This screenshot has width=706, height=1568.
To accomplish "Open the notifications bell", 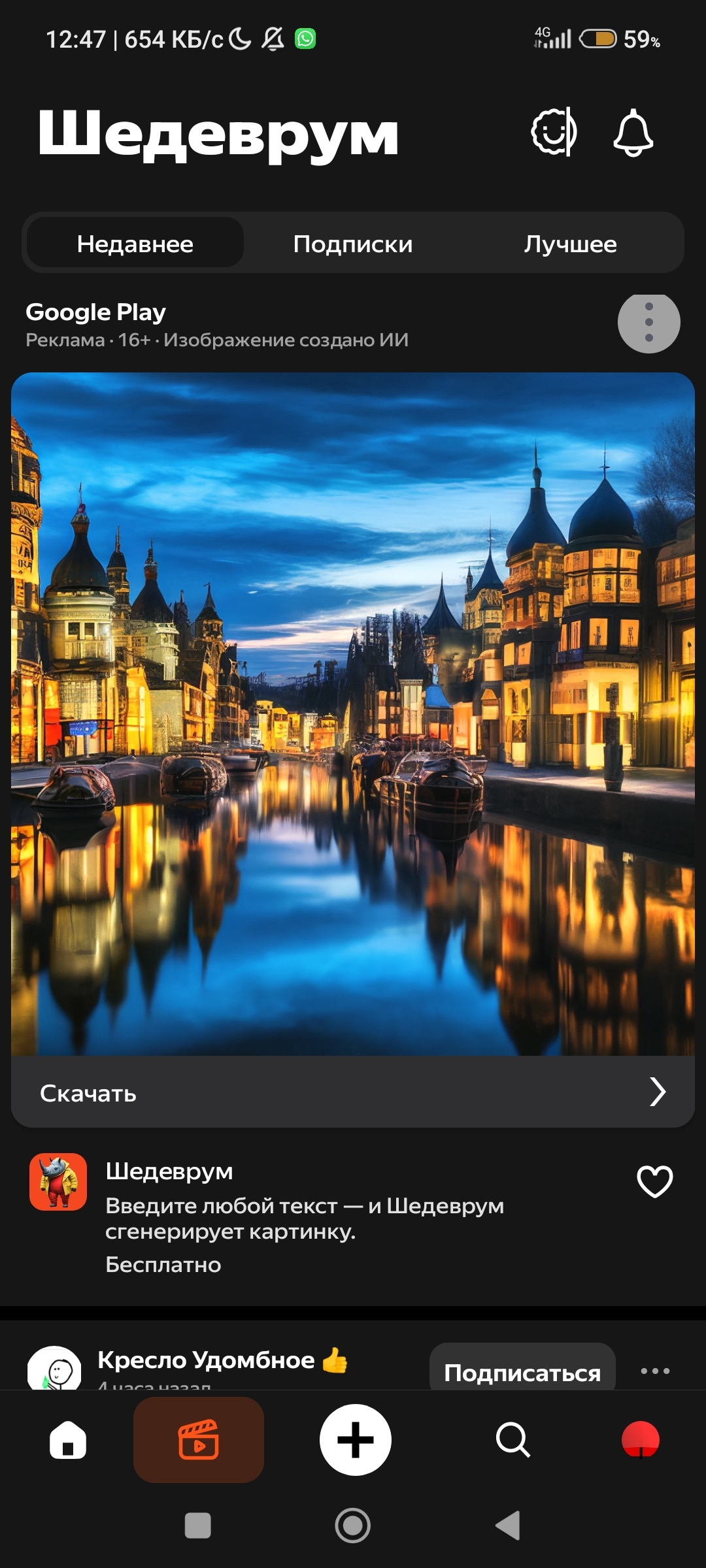I will (x=633, y=133).
